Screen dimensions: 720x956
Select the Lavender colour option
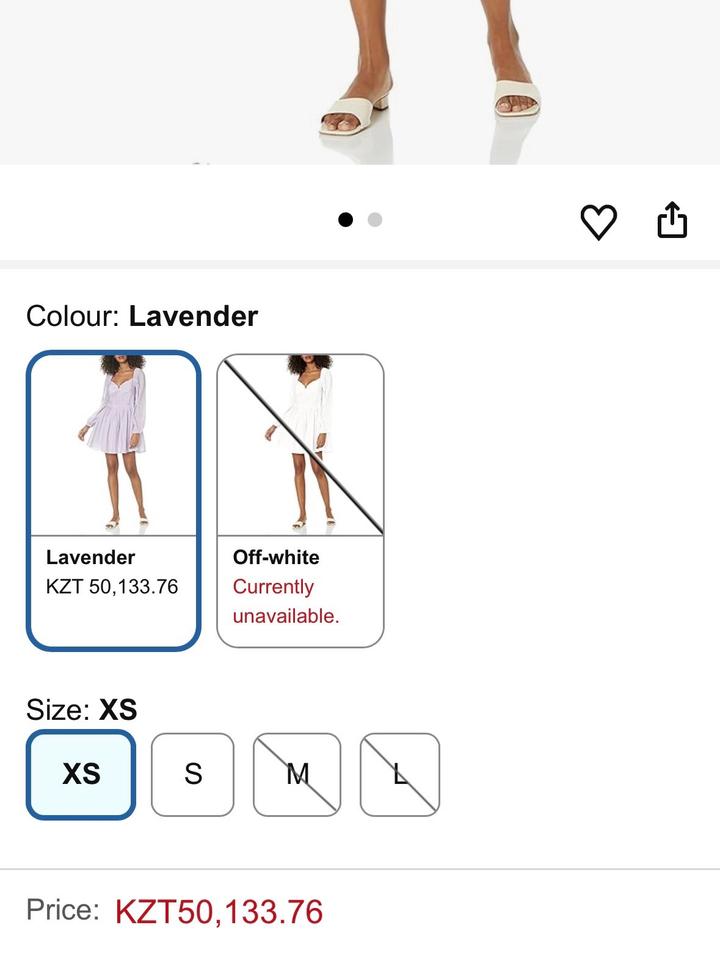(x=113, y=500)
